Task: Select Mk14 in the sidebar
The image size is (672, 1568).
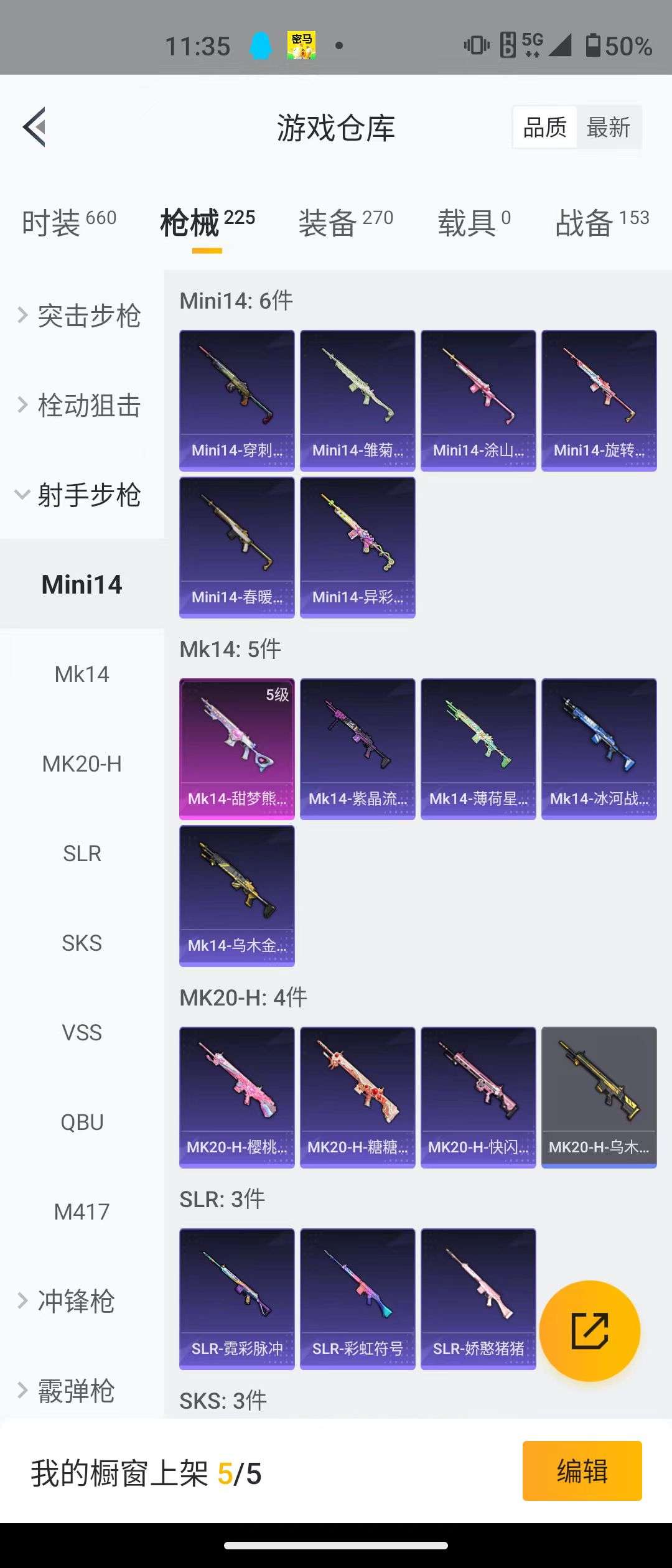Action: (x=82, y=674)
